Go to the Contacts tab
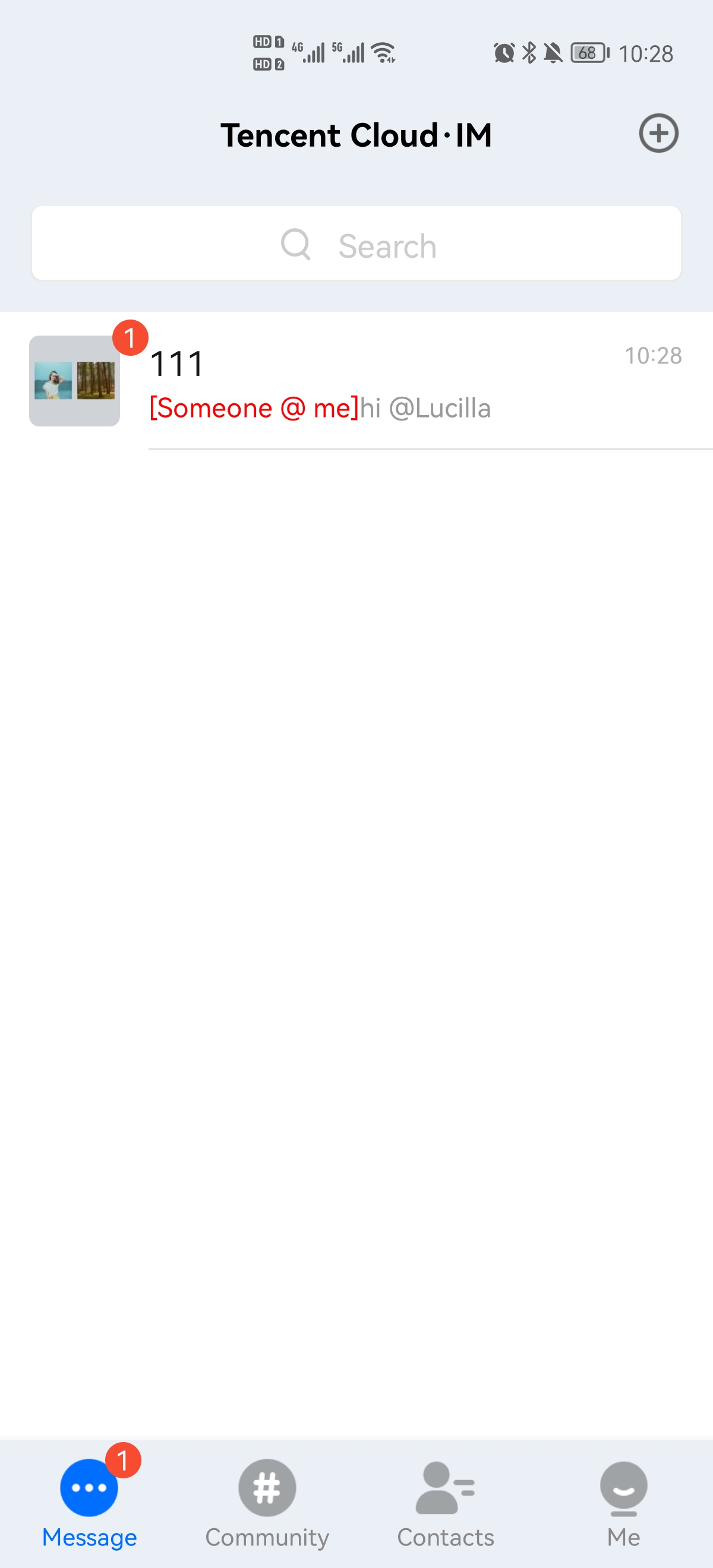Screen dimensions: 713x1568 click(445, 1503)
